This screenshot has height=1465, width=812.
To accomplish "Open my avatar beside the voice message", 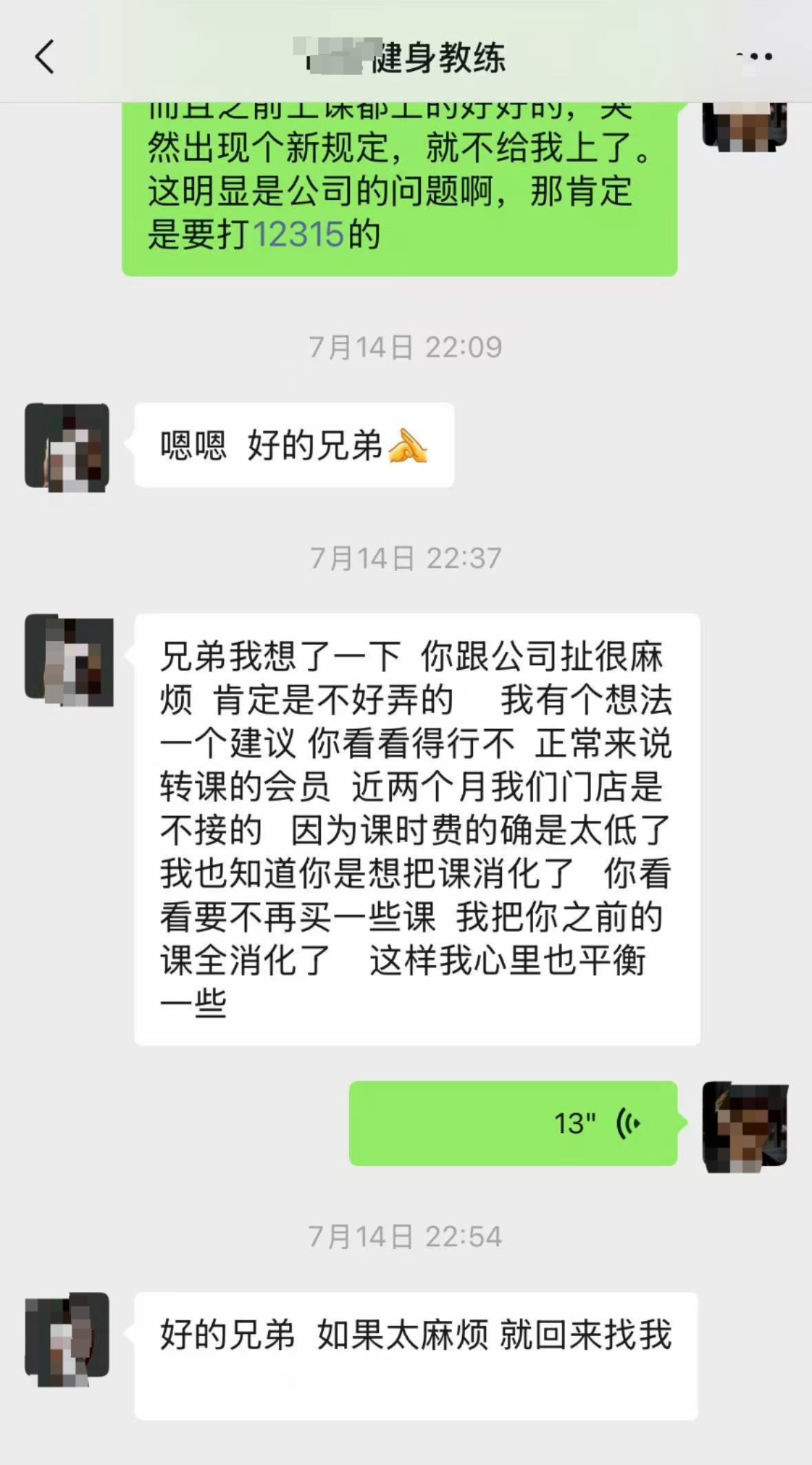I will (745, 1126).
